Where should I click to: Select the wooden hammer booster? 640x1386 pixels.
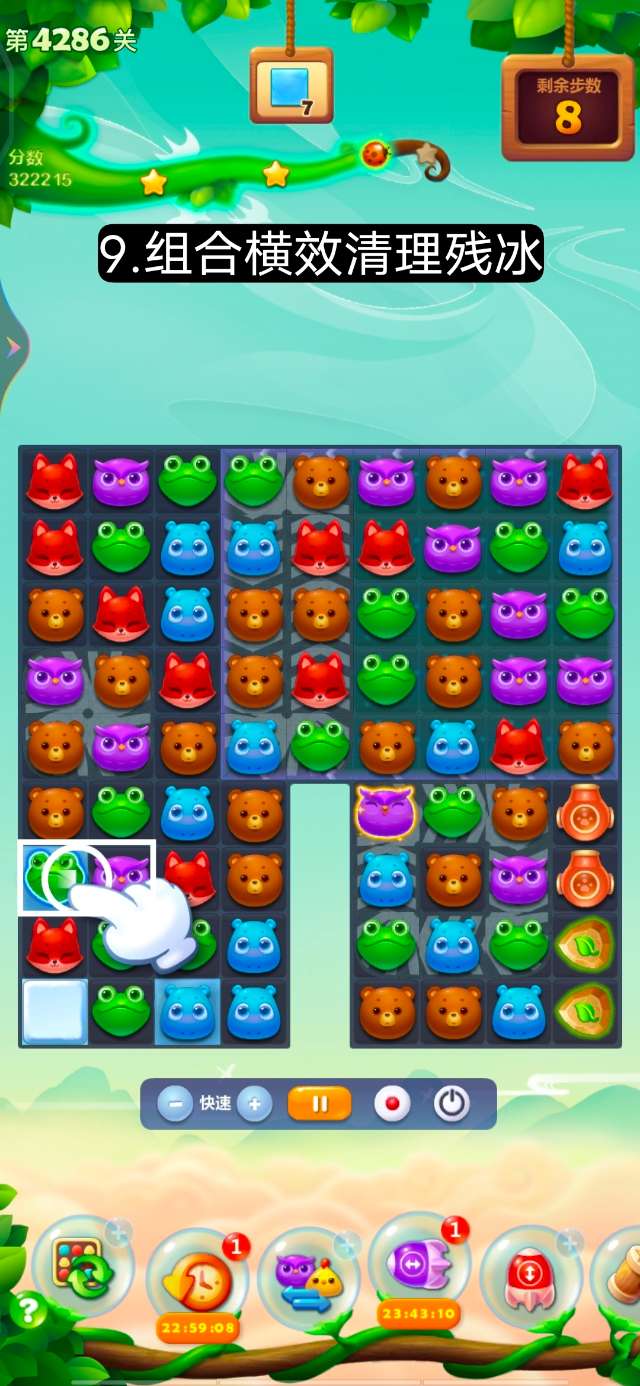click(x=622, y=1275)
